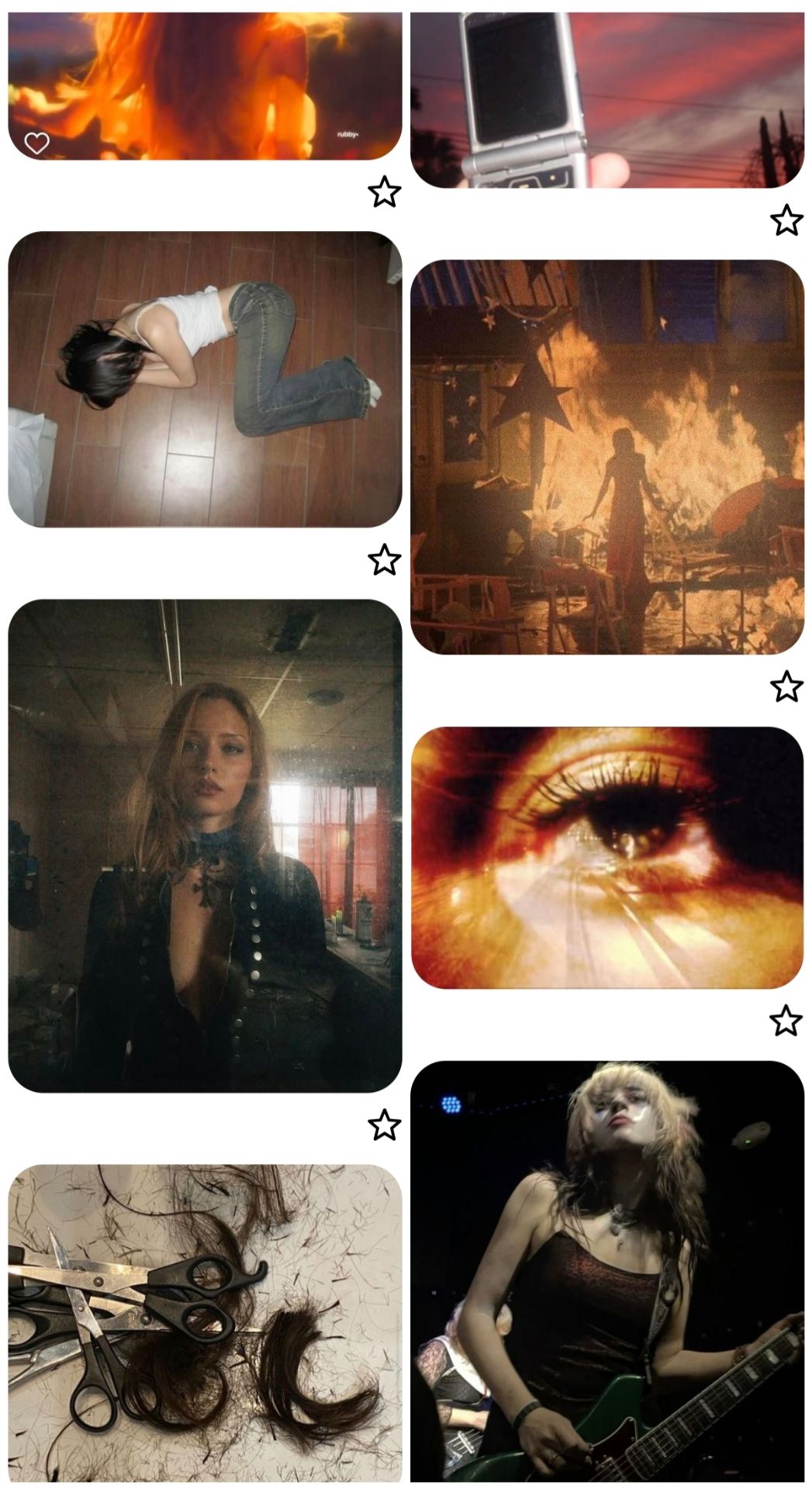This screenshot has height=1489, width=812.
Task: Like the fiery orange pin with the heart
Action: pyautogui.click(x=36, y=143)
